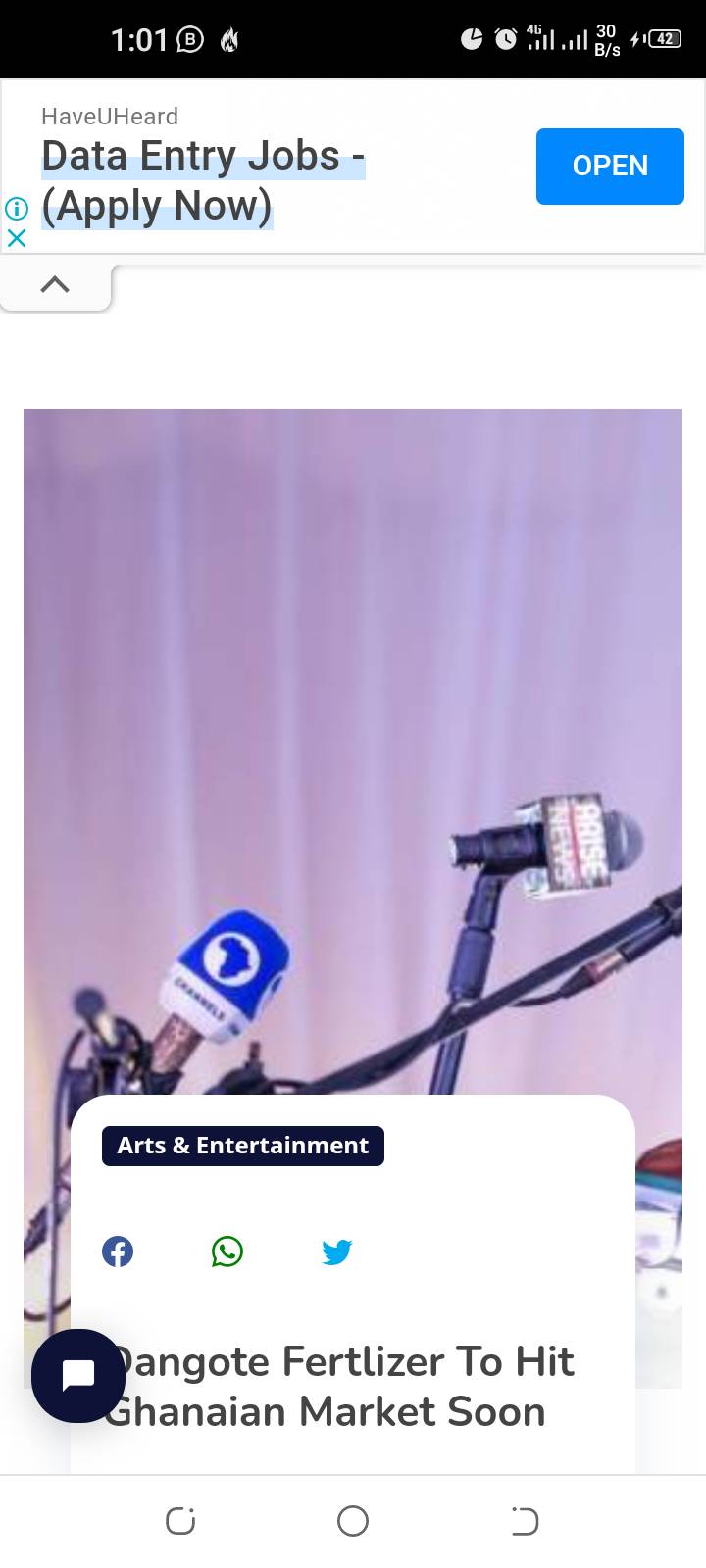Open the Arts & Entertainment category
This screenshot has width=706, height=1568.
242,1146
